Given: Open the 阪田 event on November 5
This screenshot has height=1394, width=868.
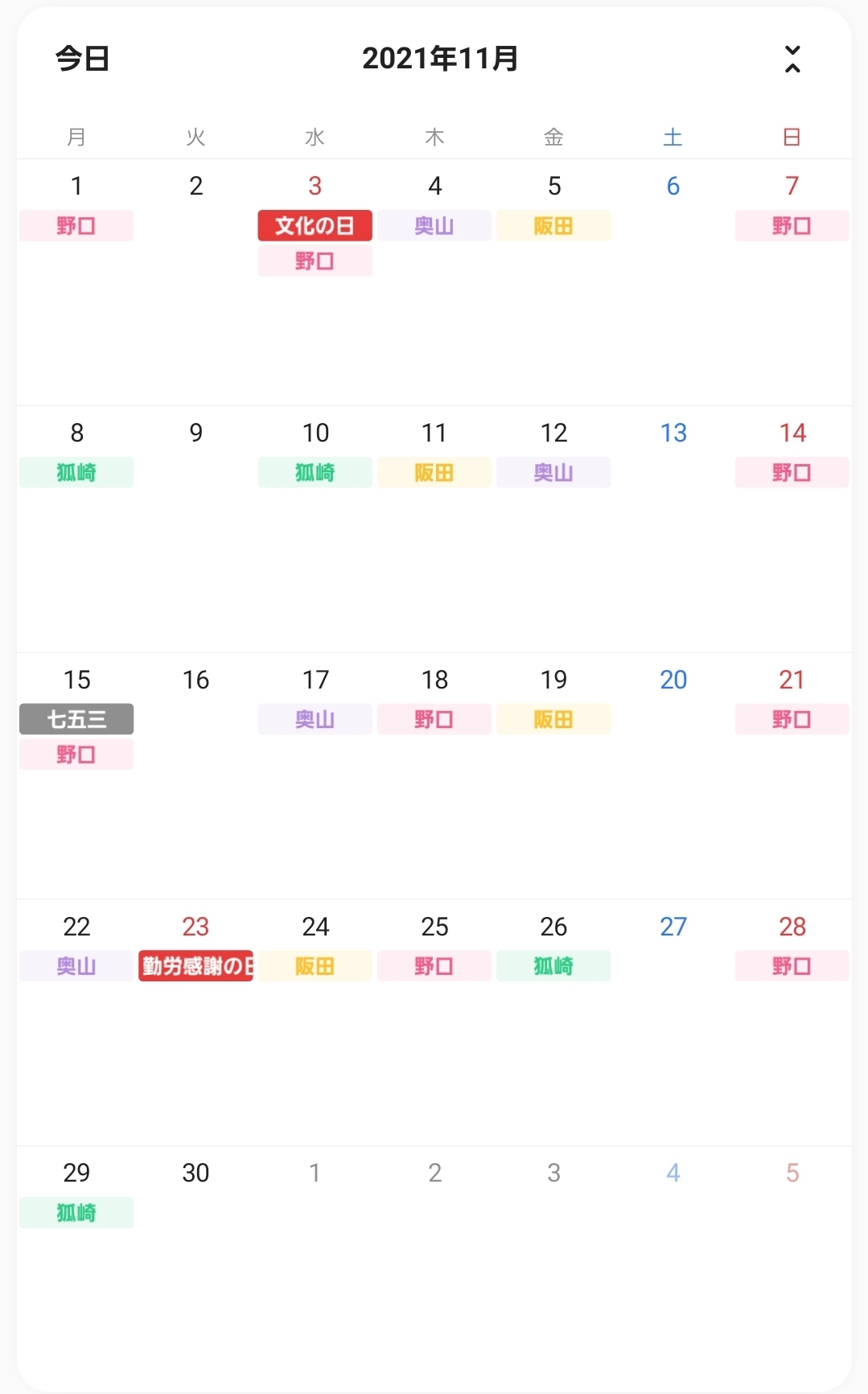Looking at the screenshot, I should [x=553, y=226].
